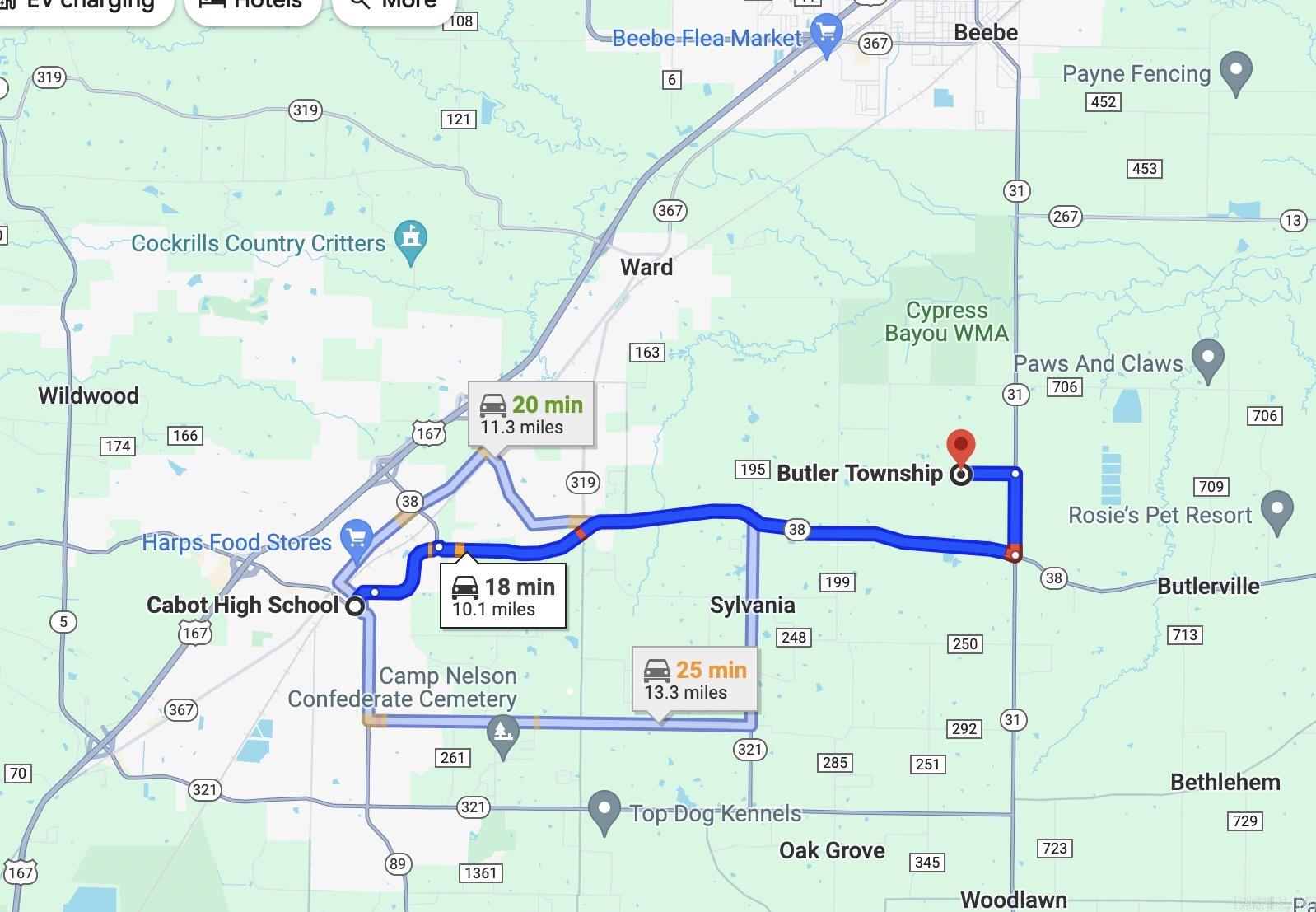The height and width of the screenshot is (912, 1316).
Task: Open the Camp Nelson Confederate Cemetery pin
Action: click(x=502, y=731)
